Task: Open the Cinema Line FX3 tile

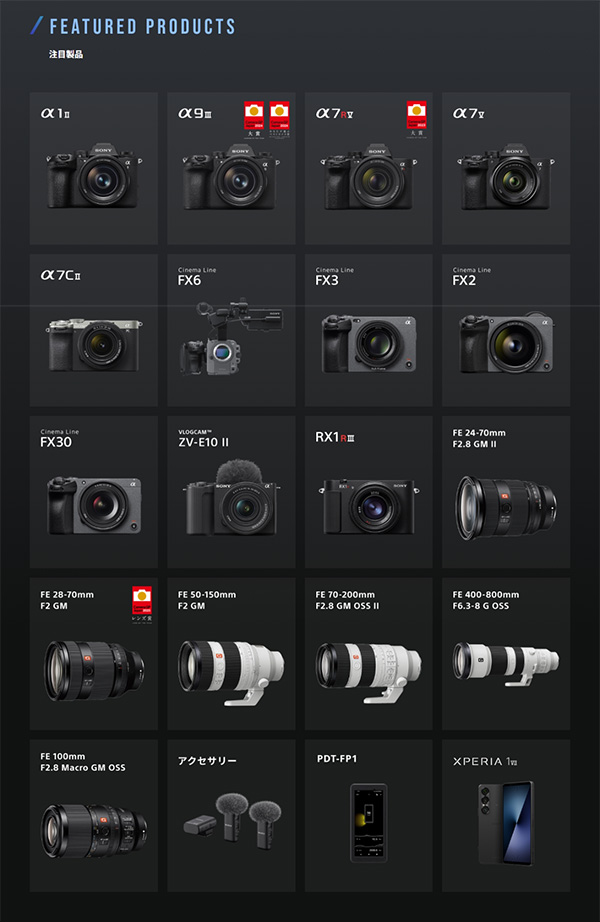Action: (368, 330)
